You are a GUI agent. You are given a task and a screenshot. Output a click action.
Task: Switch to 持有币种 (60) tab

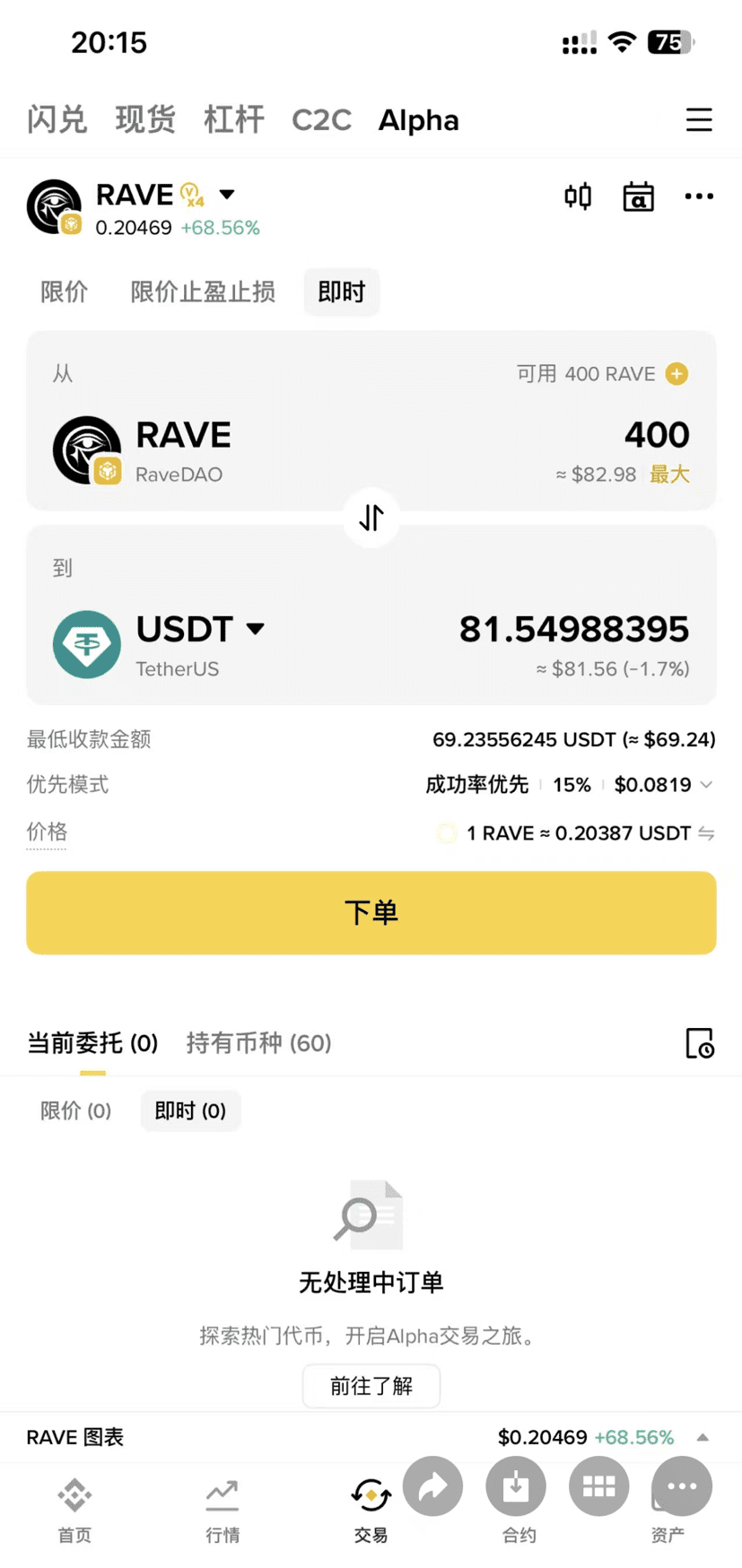pos(258,1042)
